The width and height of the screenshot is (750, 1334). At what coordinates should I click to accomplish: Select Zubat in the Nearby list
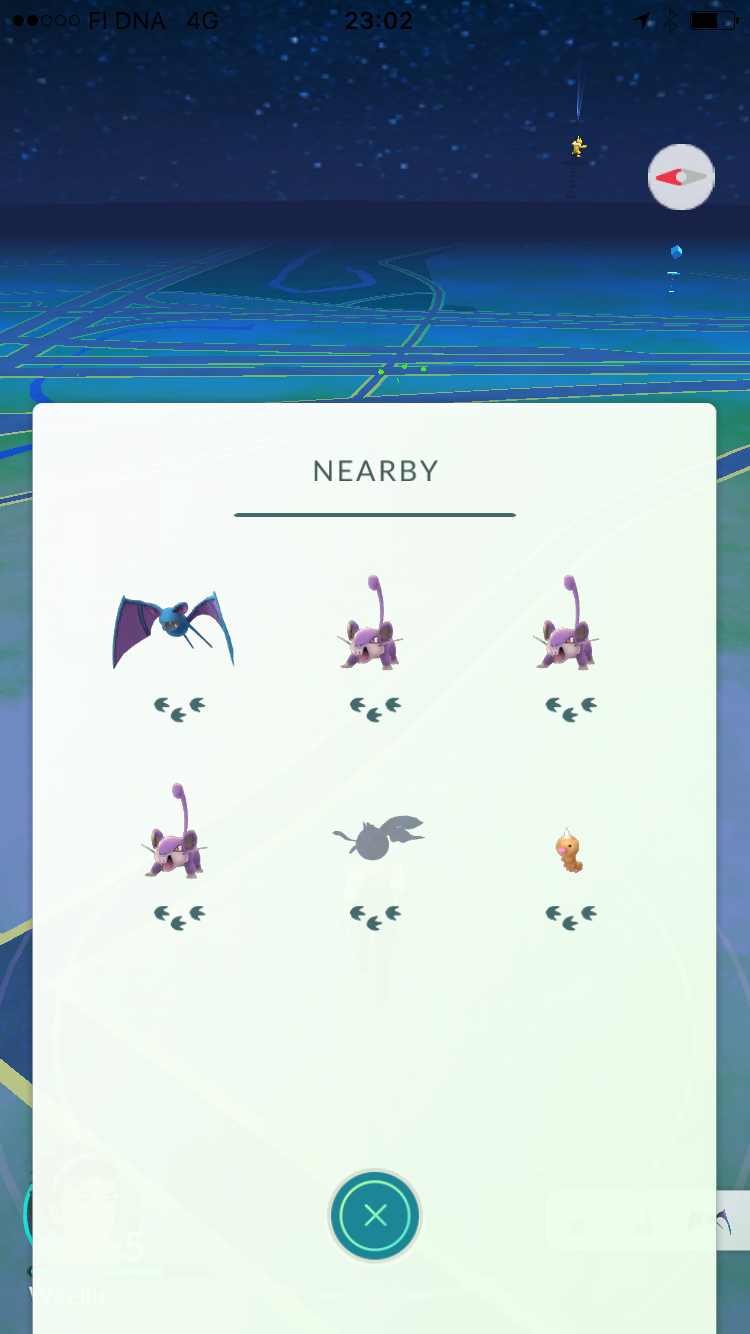pos(173,631)
